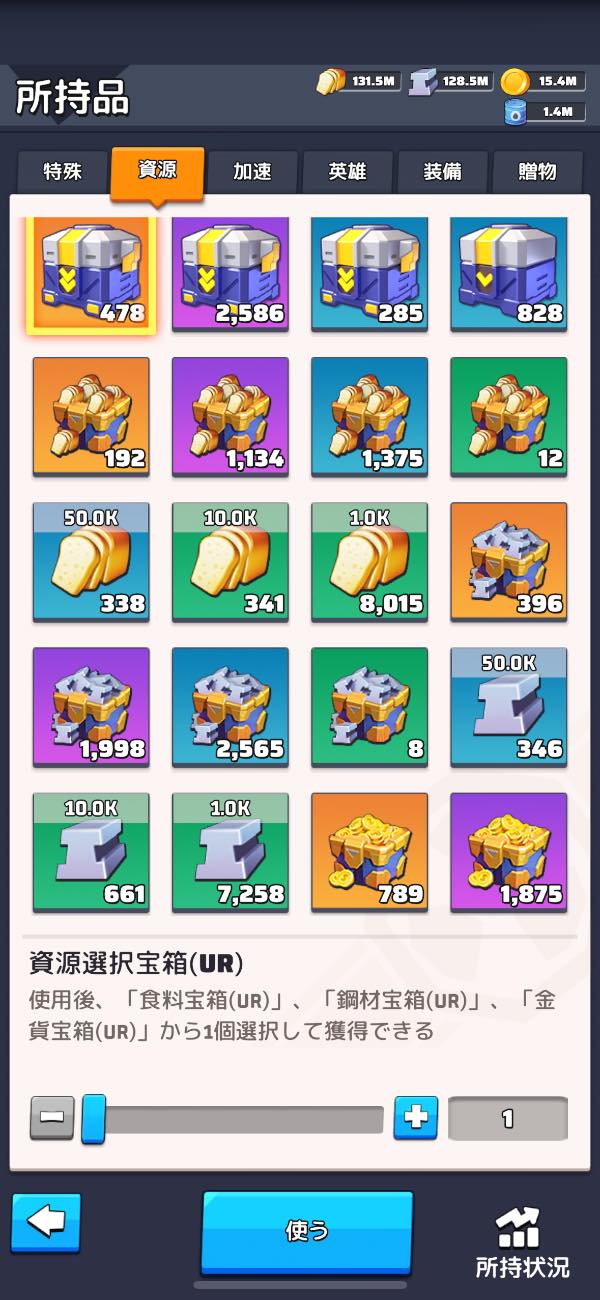Open the 贈物 tab
This screenshot has height=1300, width=600.
[x=538, y=172]
